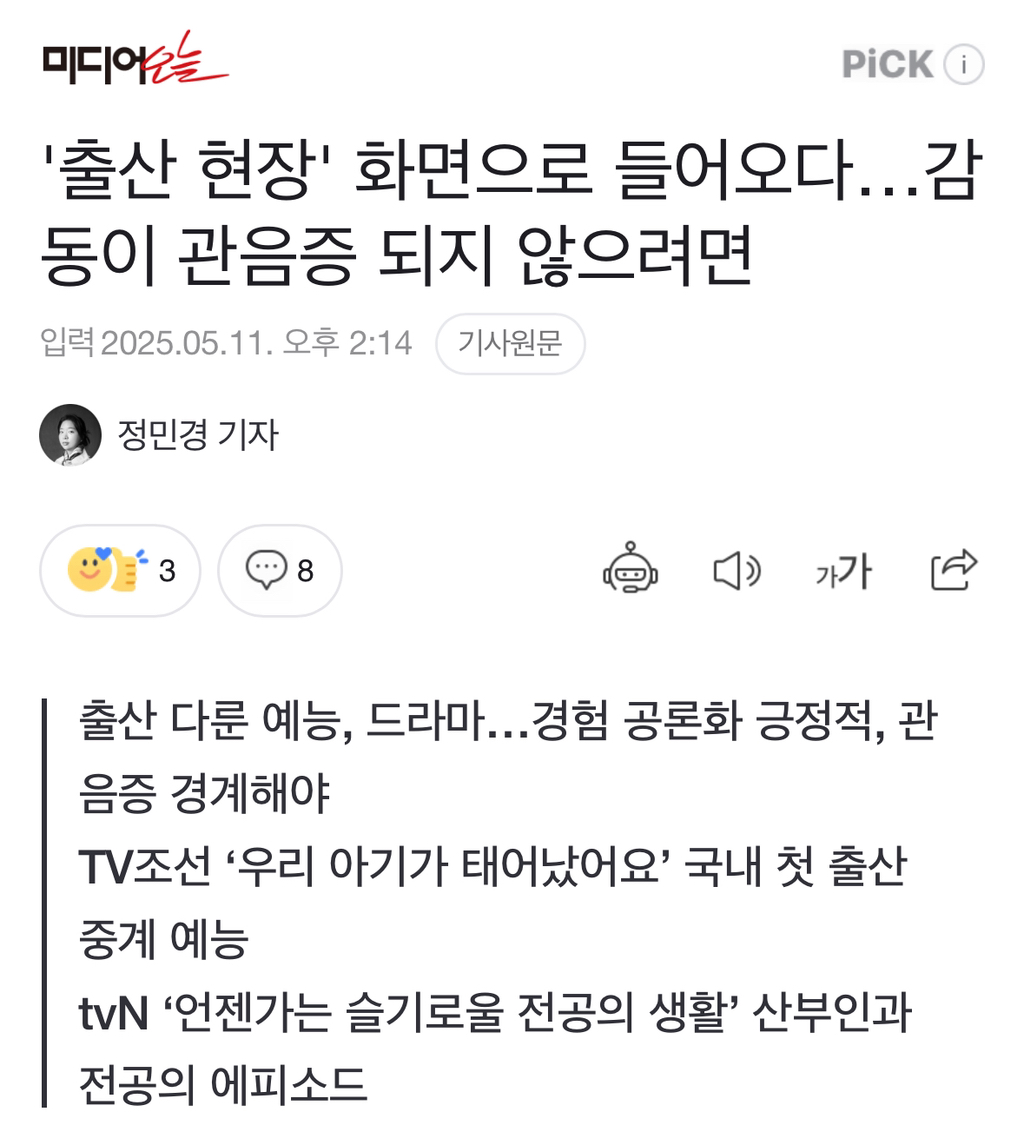
Task: Listen to the article via speaker icon
Action: tap(737, 571)
